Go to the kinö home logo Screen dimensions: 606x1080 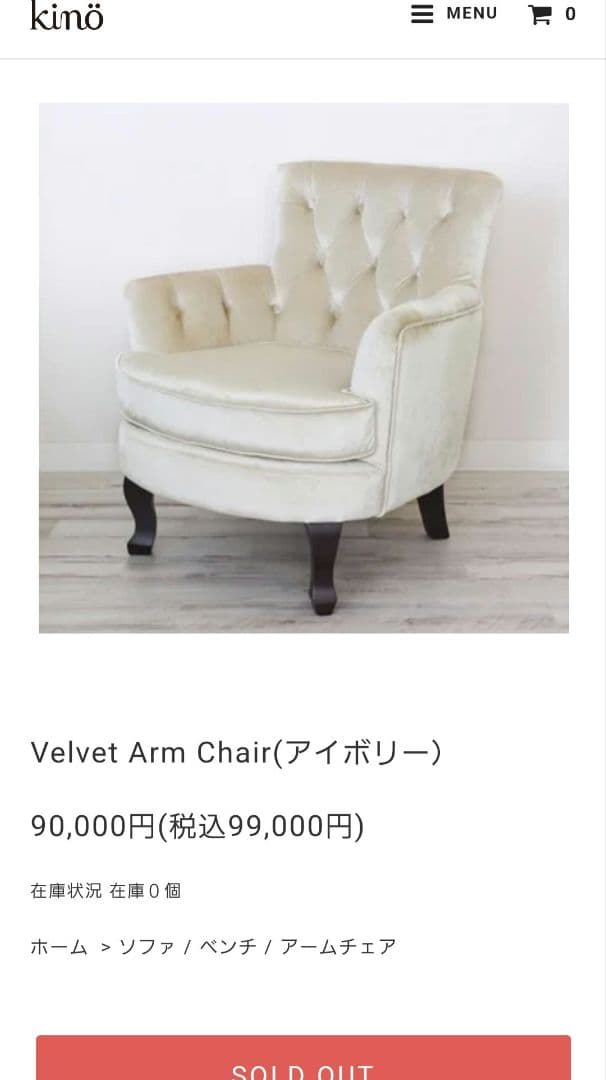coord(66,16)
